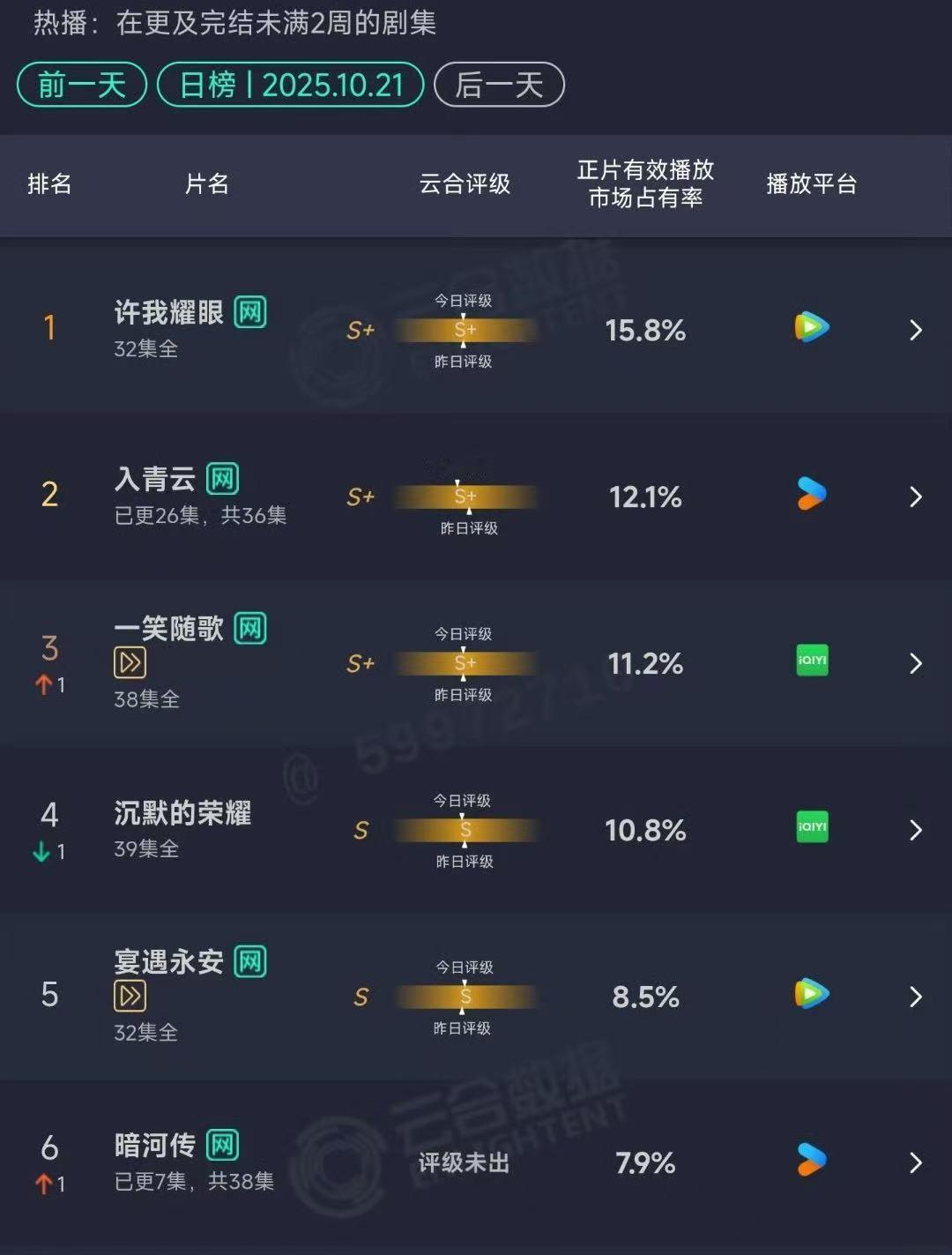Click the 网 badge next to 暗河传
Image resolution: width=952 pixels, height=1255 pixels.
pyautogui.click(x=222, y=1146)
